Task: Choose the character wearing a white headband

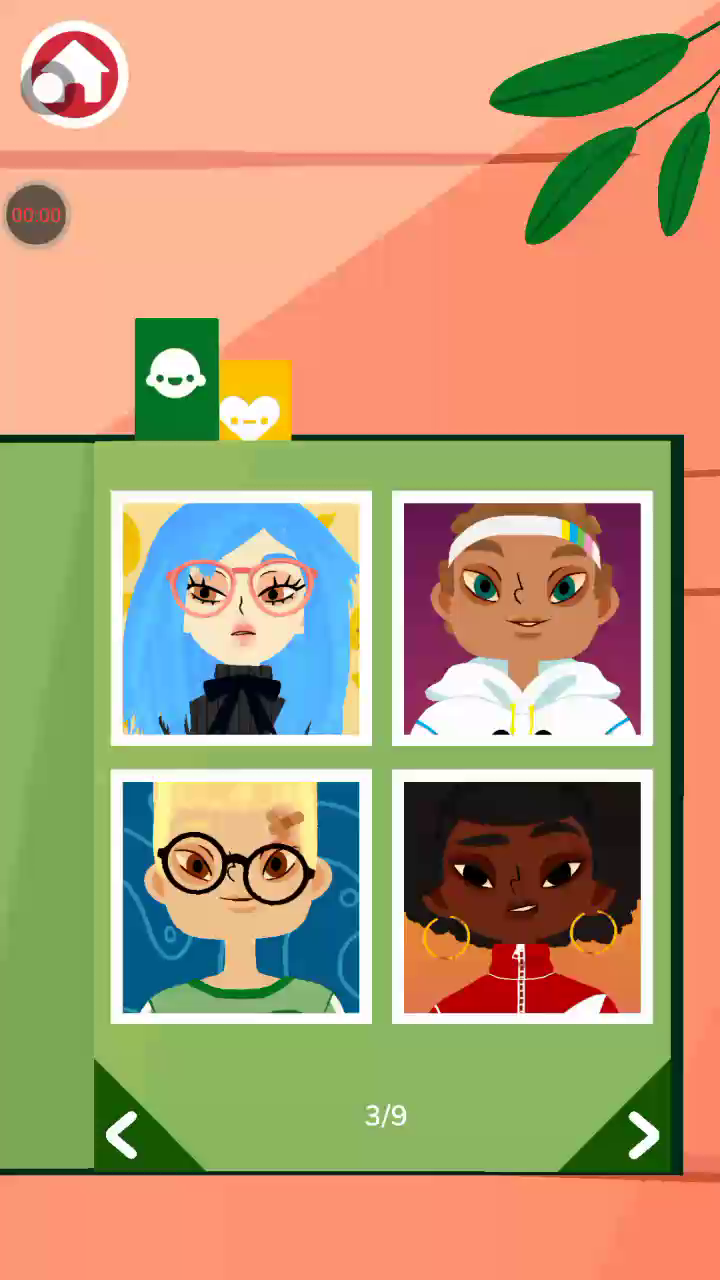Action: 522,618
